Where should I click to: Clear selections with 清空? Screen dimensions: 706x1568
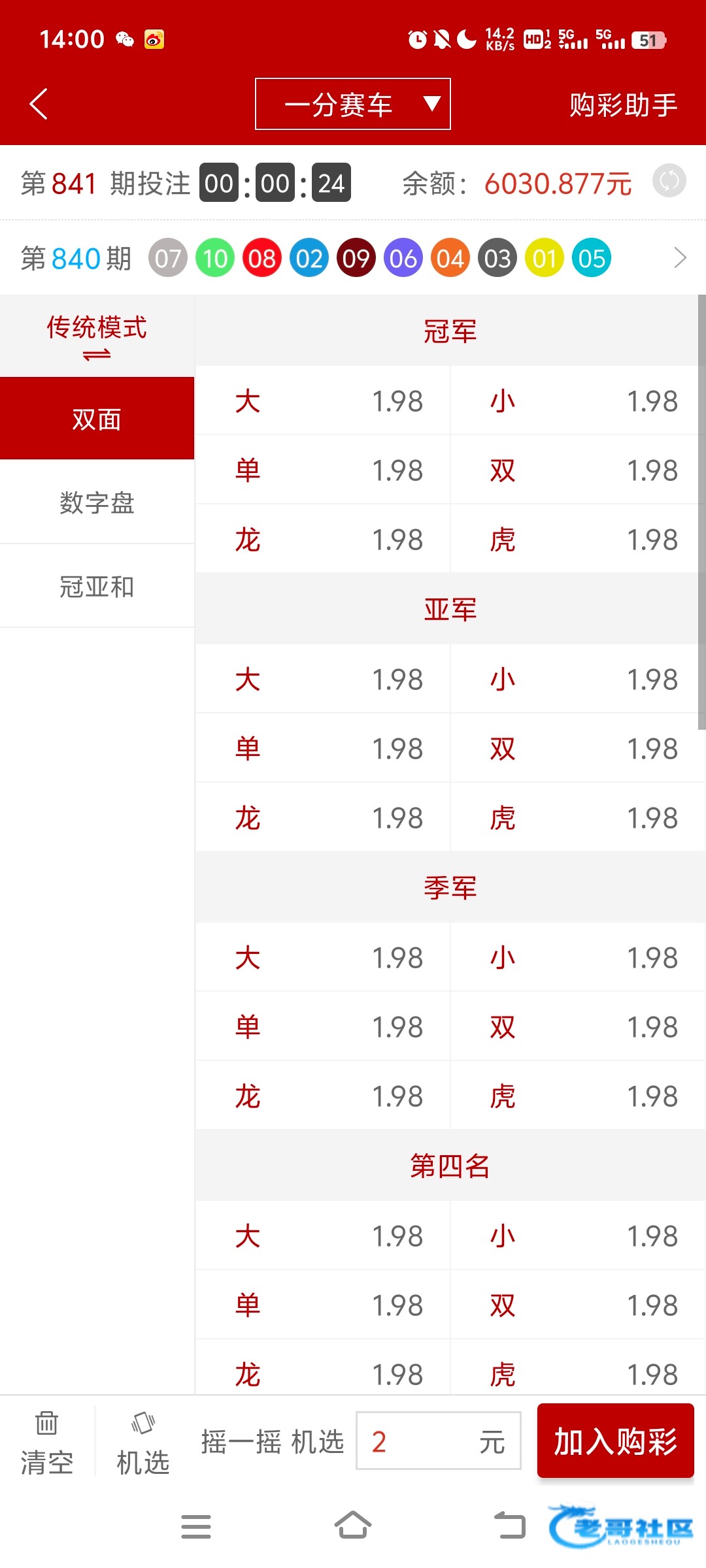coord(47,1443)
